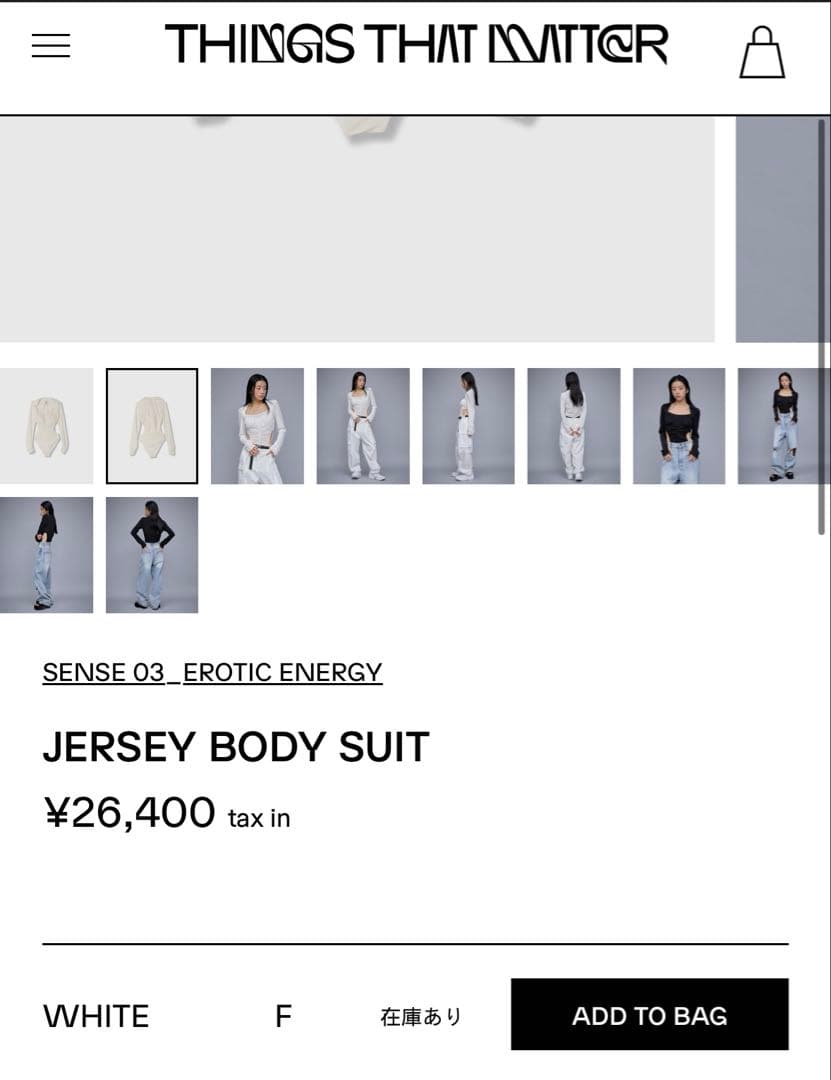
Task: Open full-length front photo of black bodysuit
Action: [x=783, y=426]
